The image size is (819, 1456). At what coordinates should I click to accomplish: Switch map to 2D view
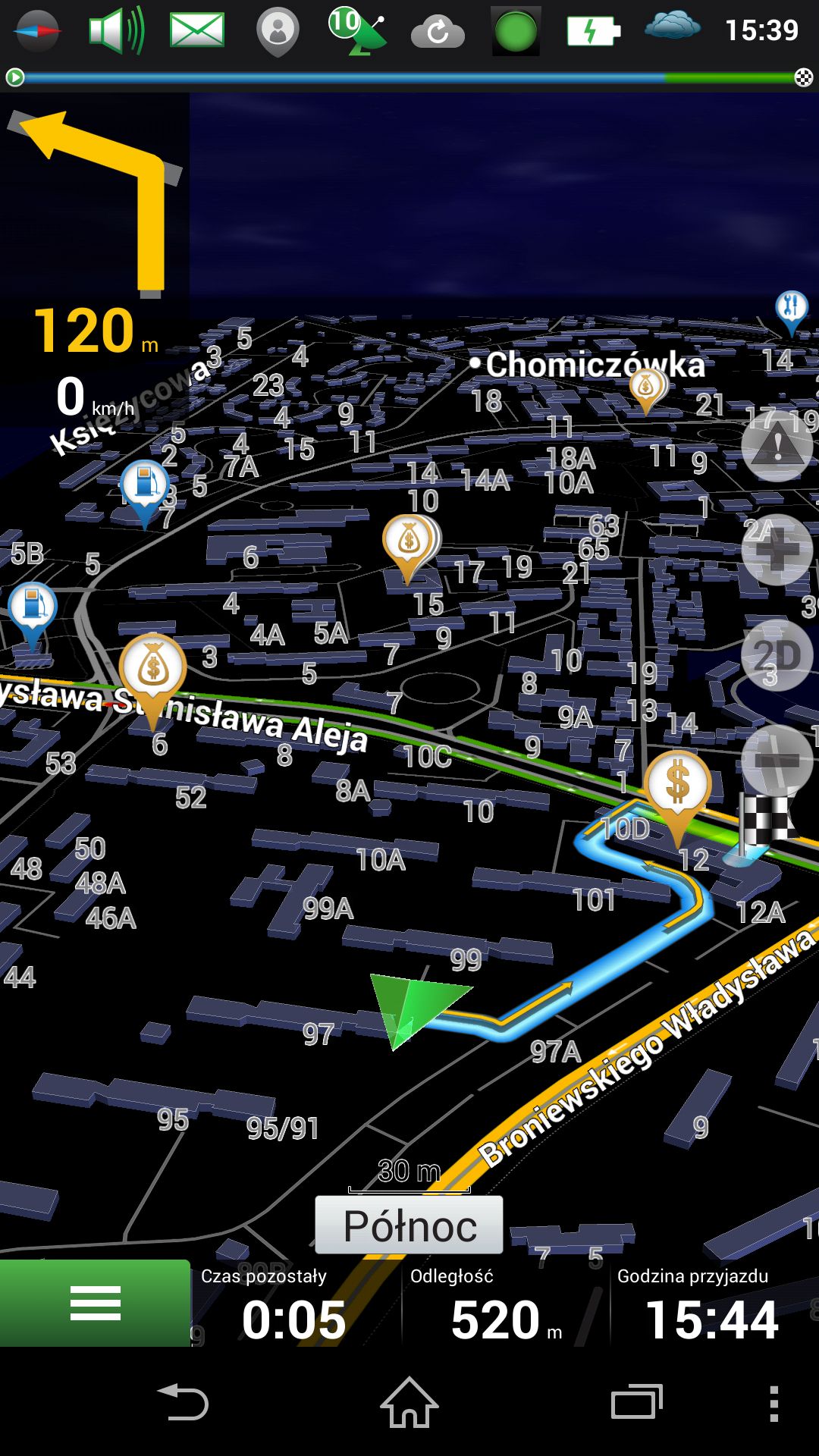[x=777, y=655]
